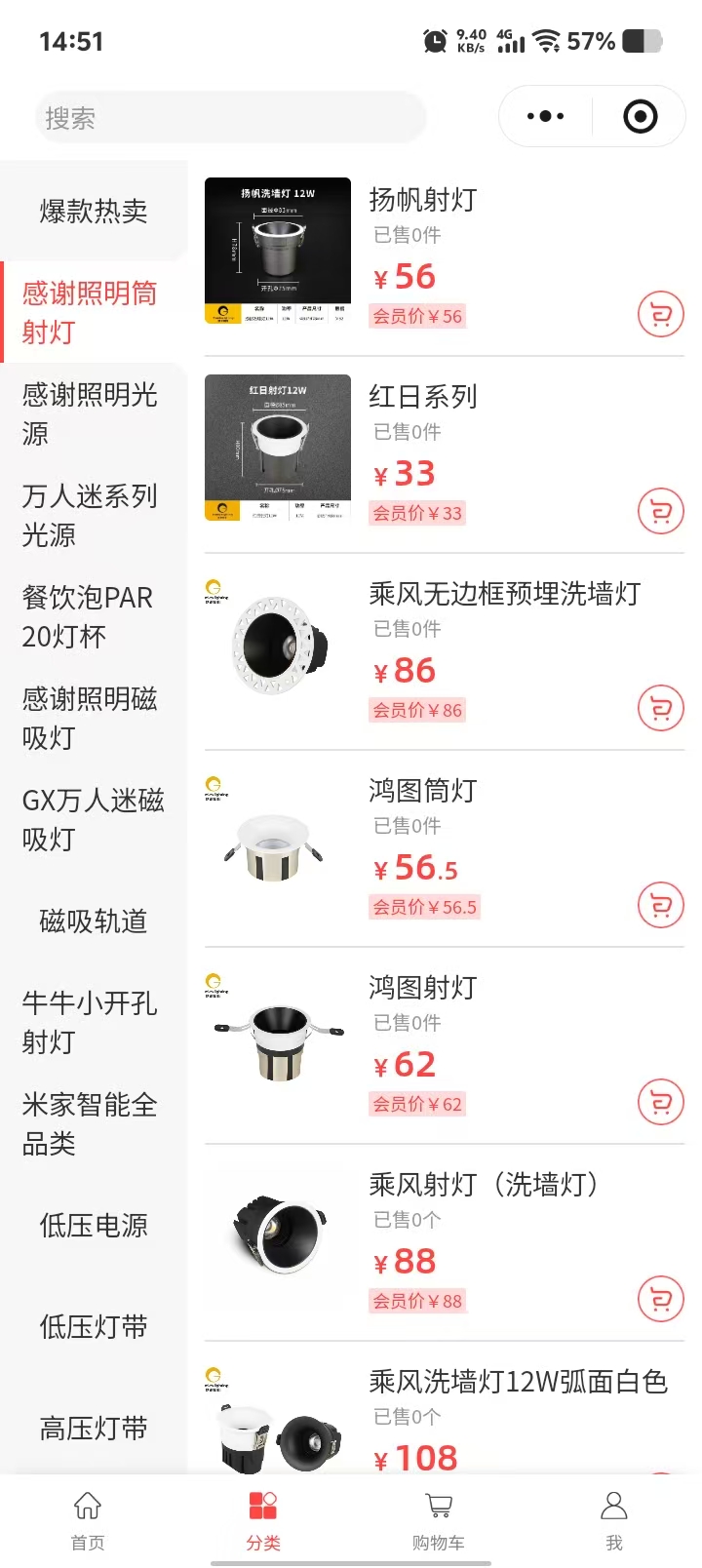The image size is (702, 1568).
Task: Select the 磁吸轨道 category
Action: [x=94, y=921]
